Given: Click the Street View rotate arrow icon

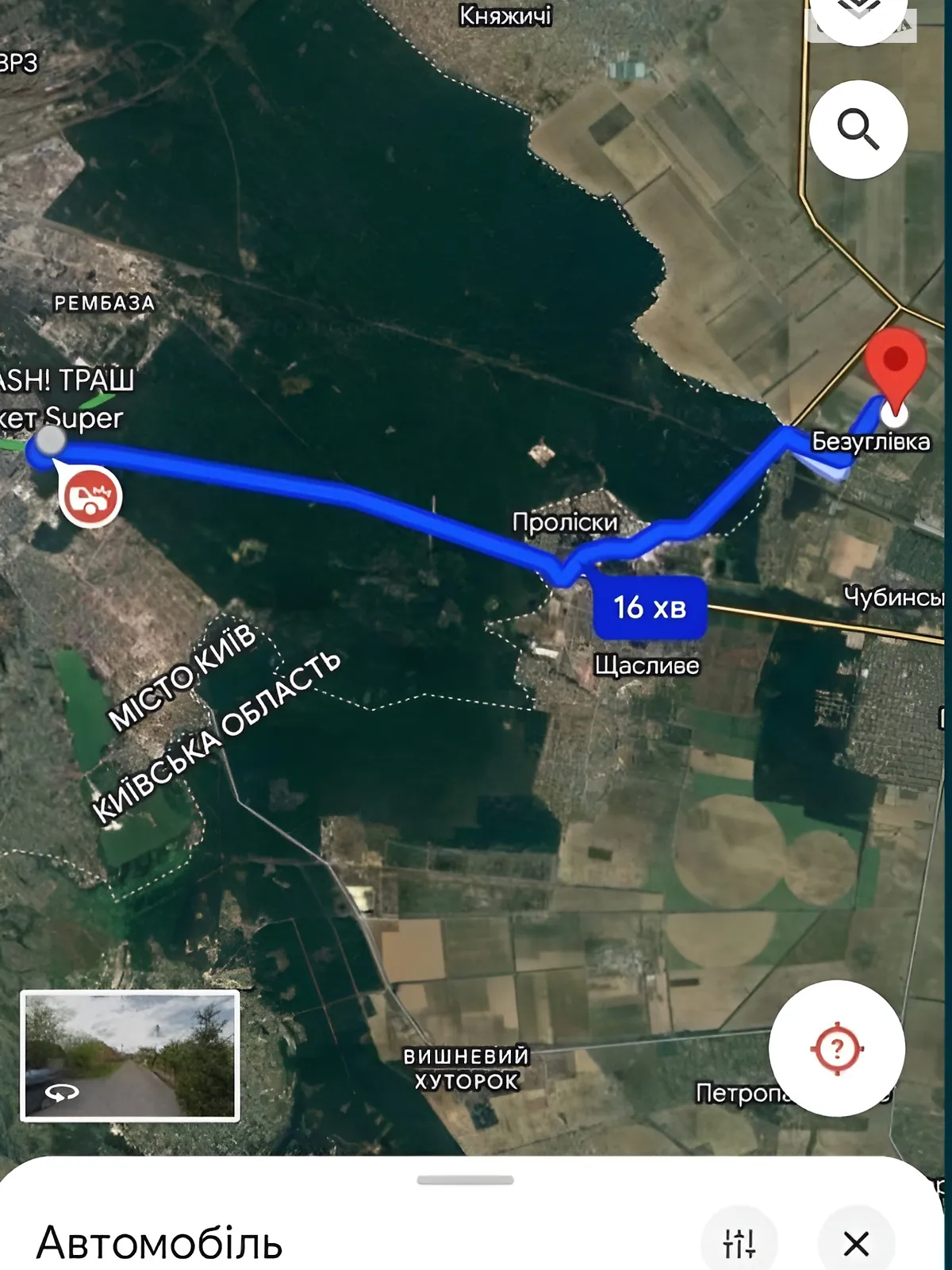Looking at the screenshot, I should 62,1094.
